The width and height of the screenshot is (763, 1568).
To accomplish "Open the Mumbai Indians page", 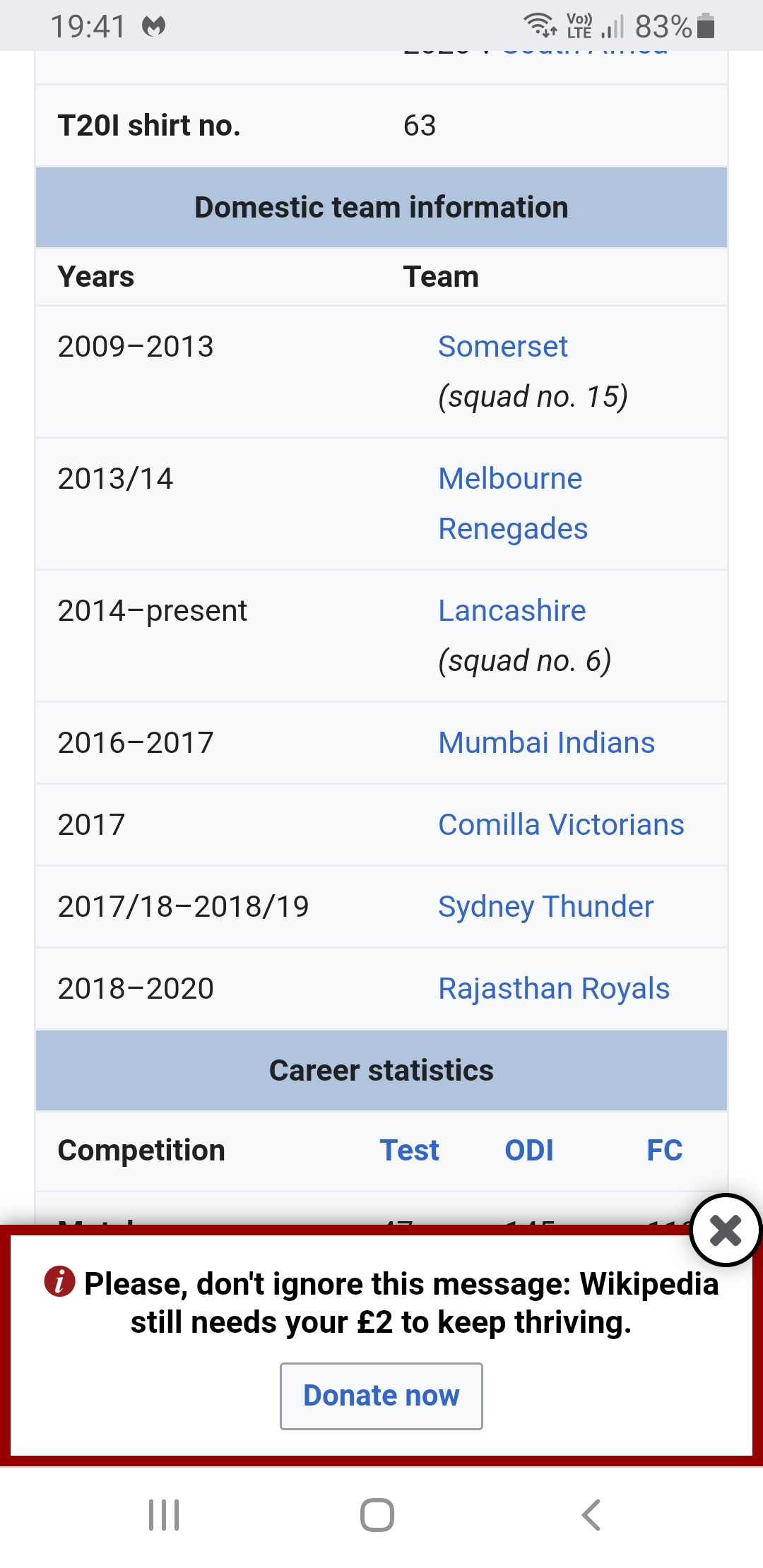I will 546,743.
